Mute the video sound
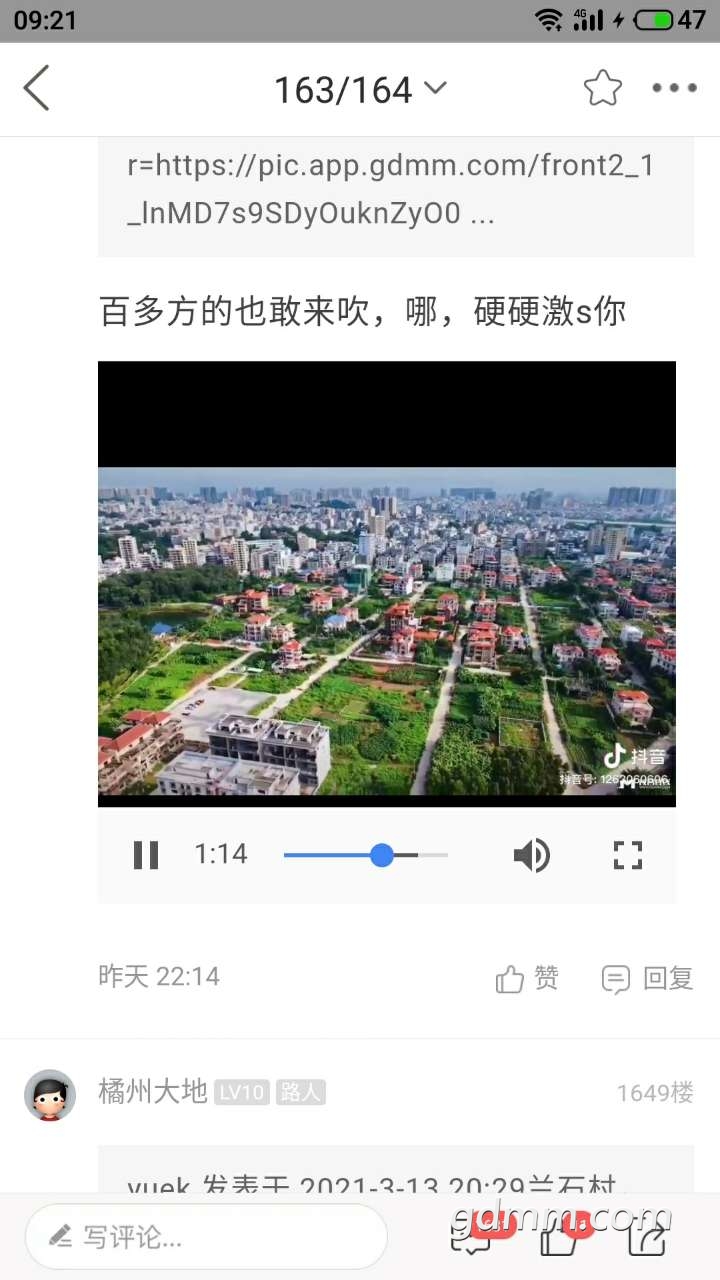Image resolution: width=720 pixels, height=1280 pixels. 531,855
